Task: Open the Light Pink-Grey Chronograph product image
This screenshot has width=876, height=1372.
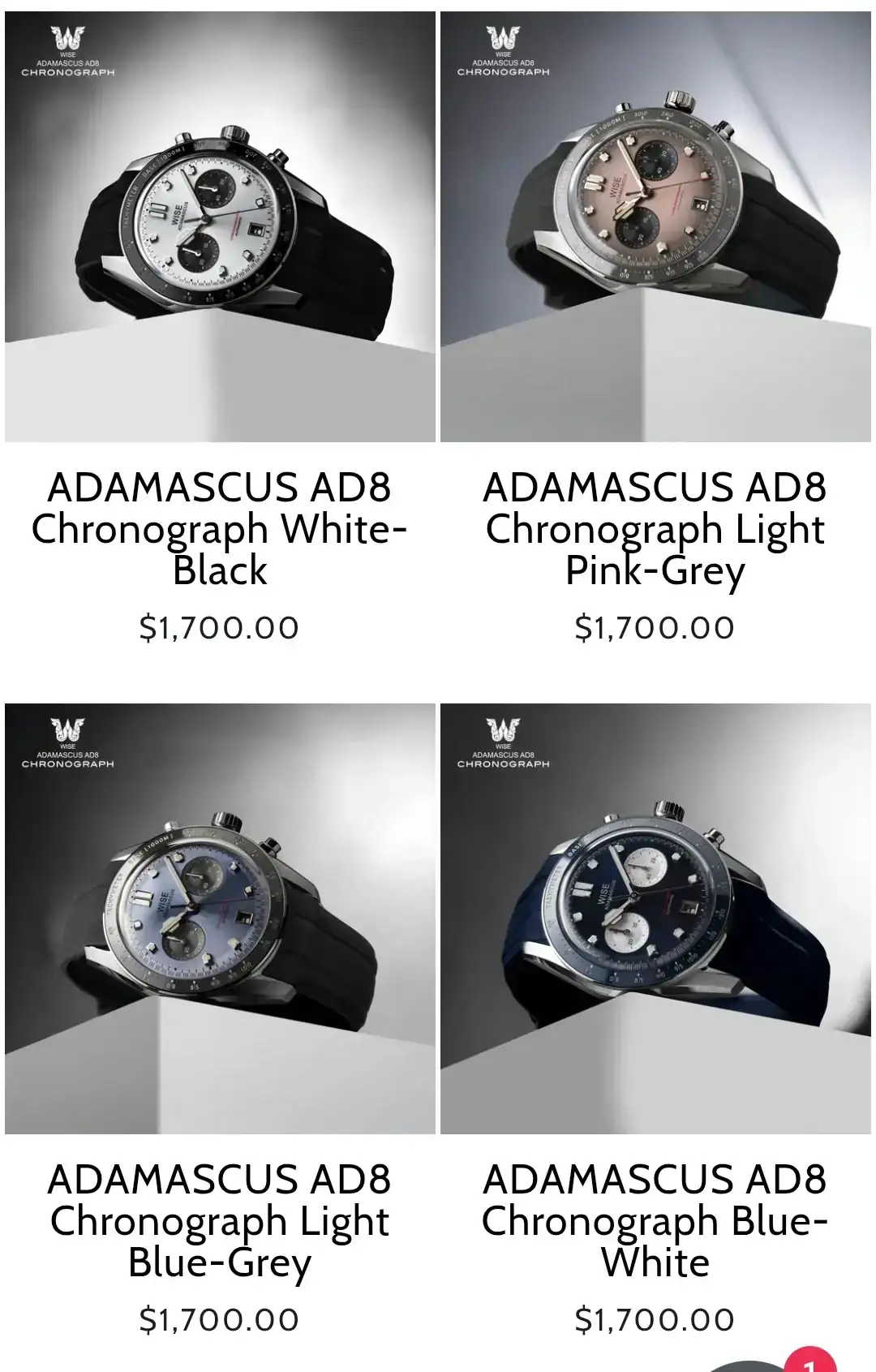Action: [655, 226]
